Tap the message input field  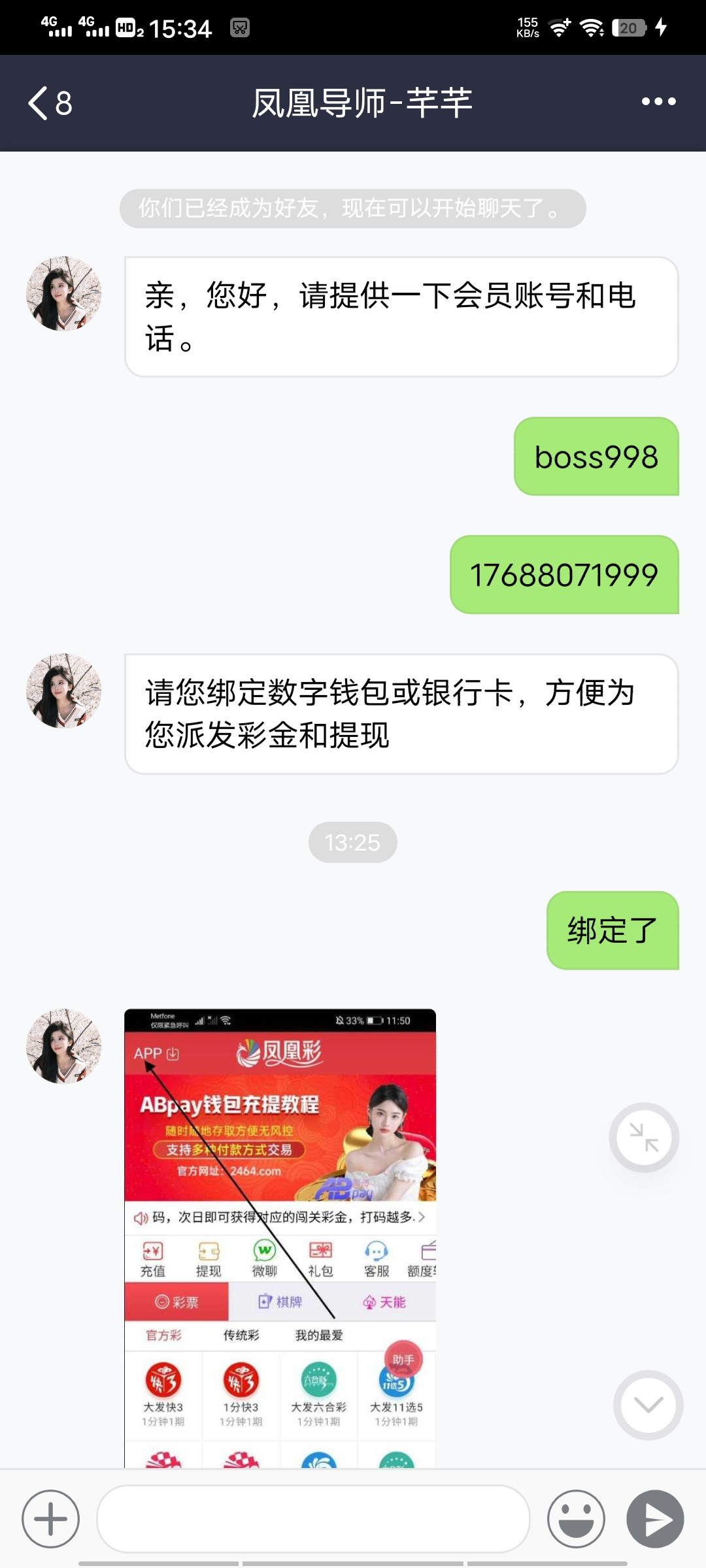(x=312, y=1519)
